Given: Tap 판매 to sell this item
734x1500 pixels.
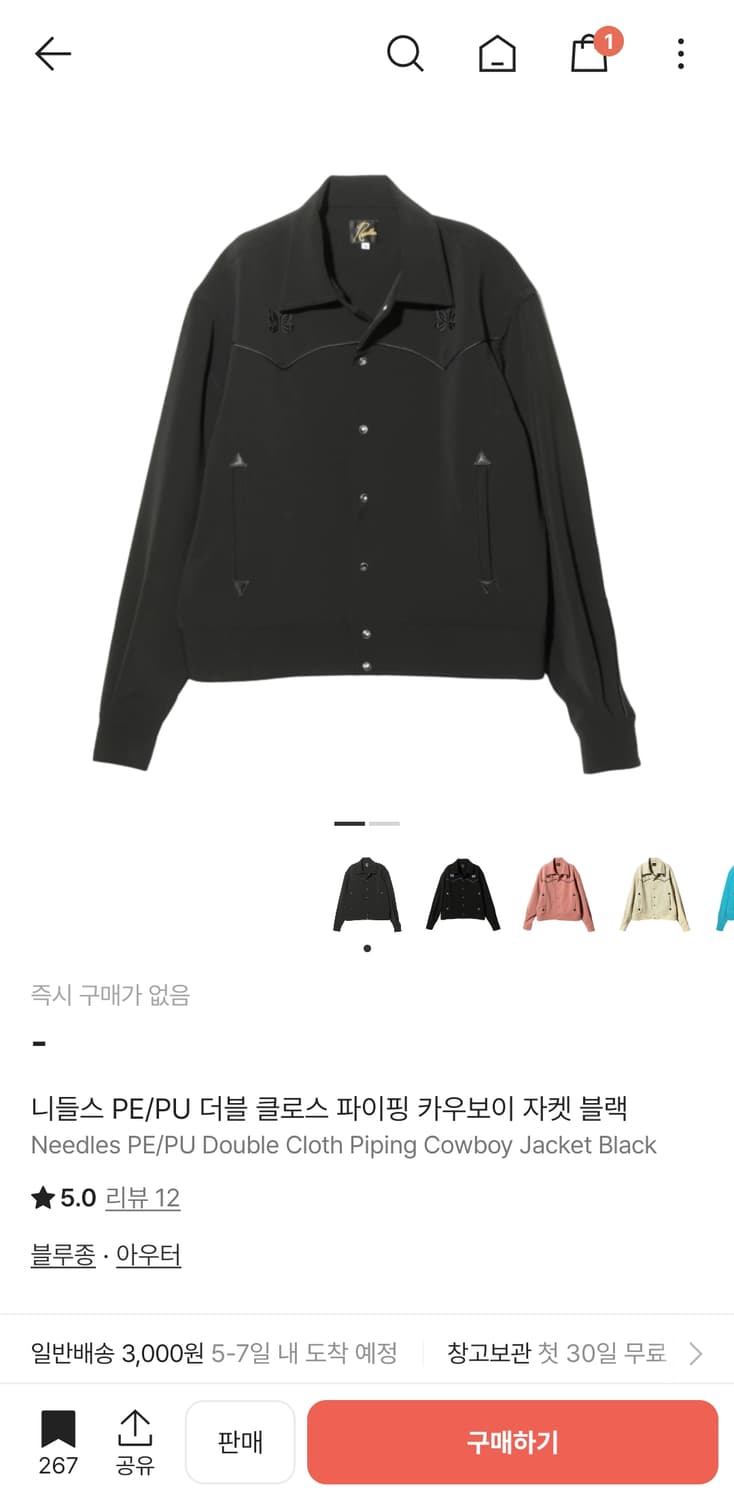Looking at the screenshot, I should [x=240, y=1441].
